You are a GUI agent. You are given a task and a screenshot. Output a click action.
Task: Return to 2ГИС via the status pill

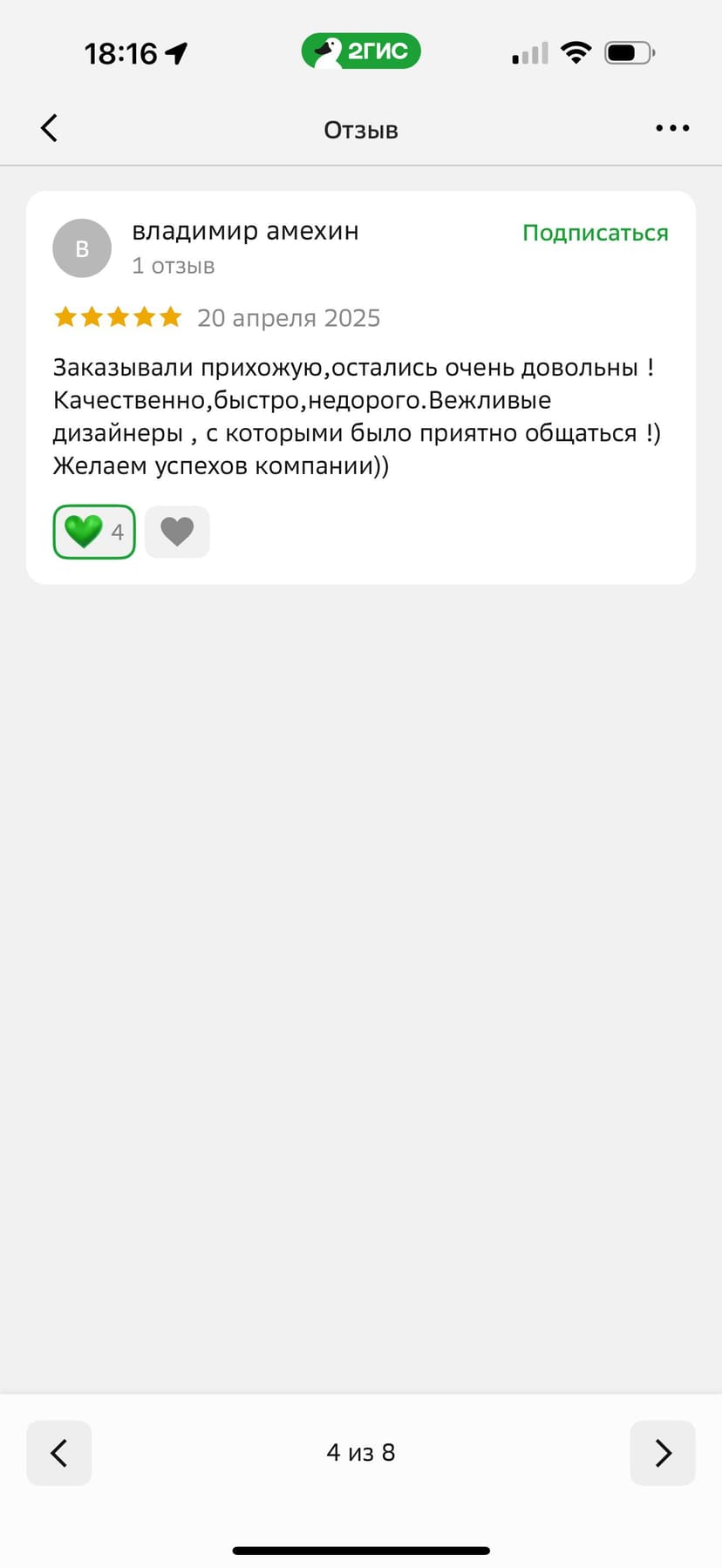361,51
